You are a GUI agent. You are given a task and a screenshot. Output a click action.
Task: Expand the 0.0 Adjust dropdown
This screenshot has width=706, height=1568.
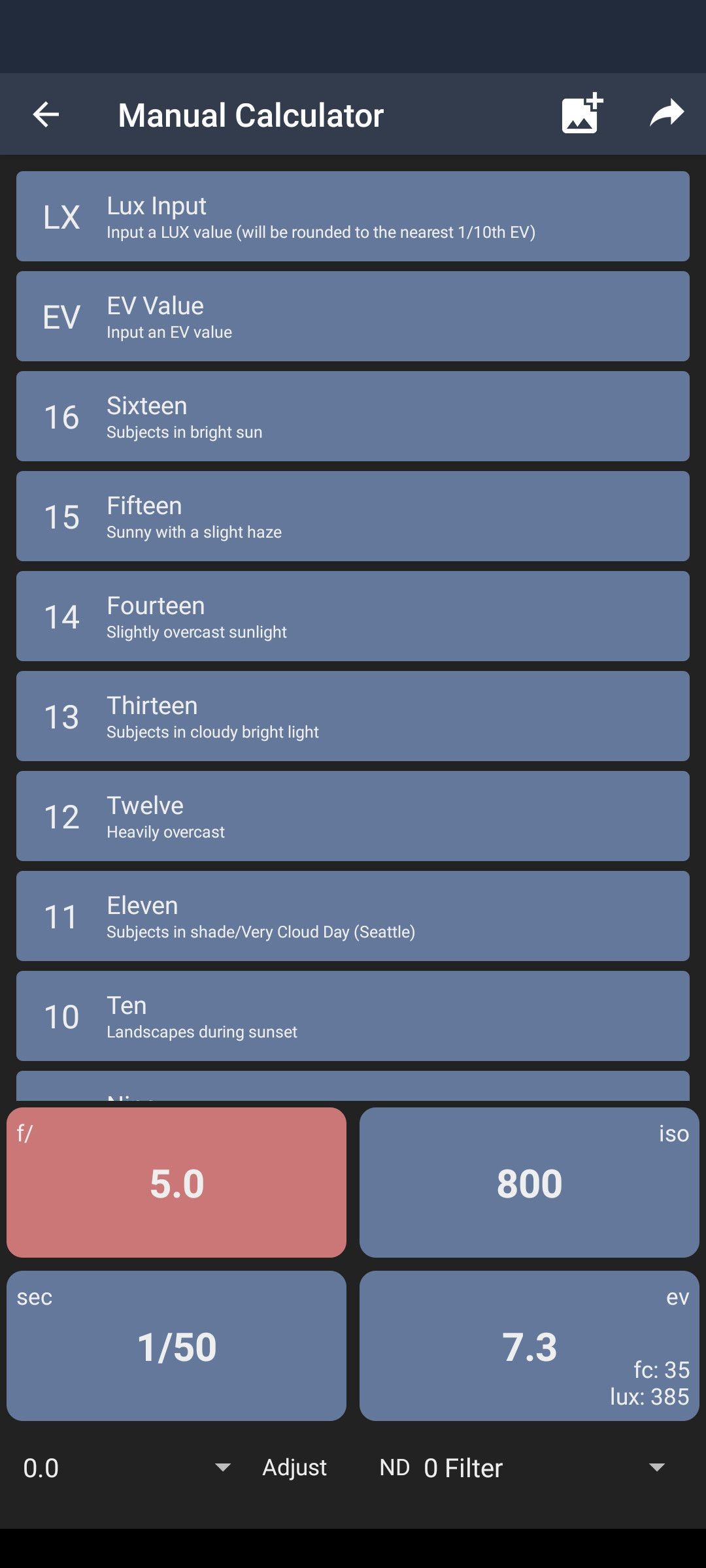[x=127, y=1468]
